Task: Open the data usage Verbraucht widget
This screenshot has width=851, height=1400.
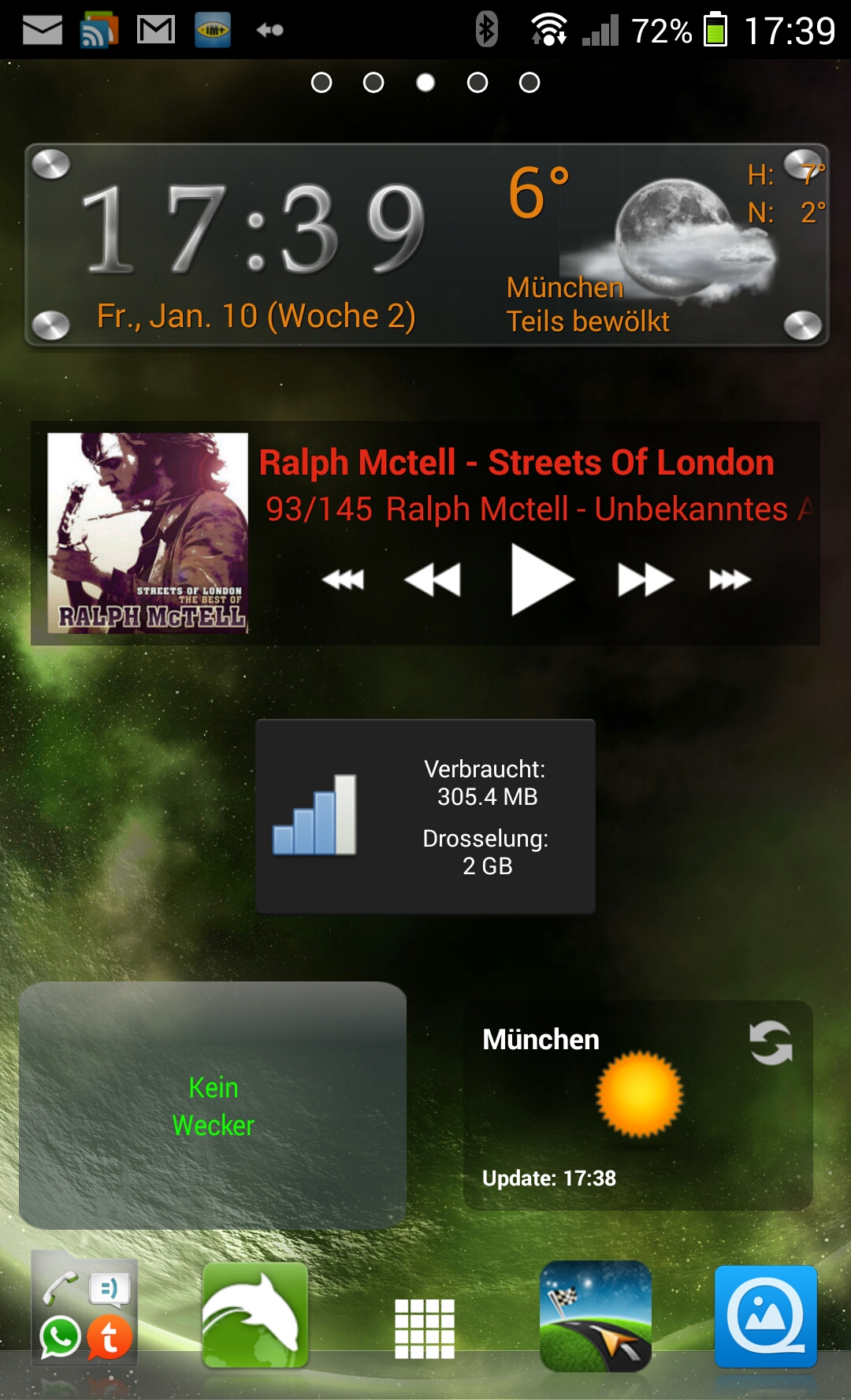Action: 425,816
